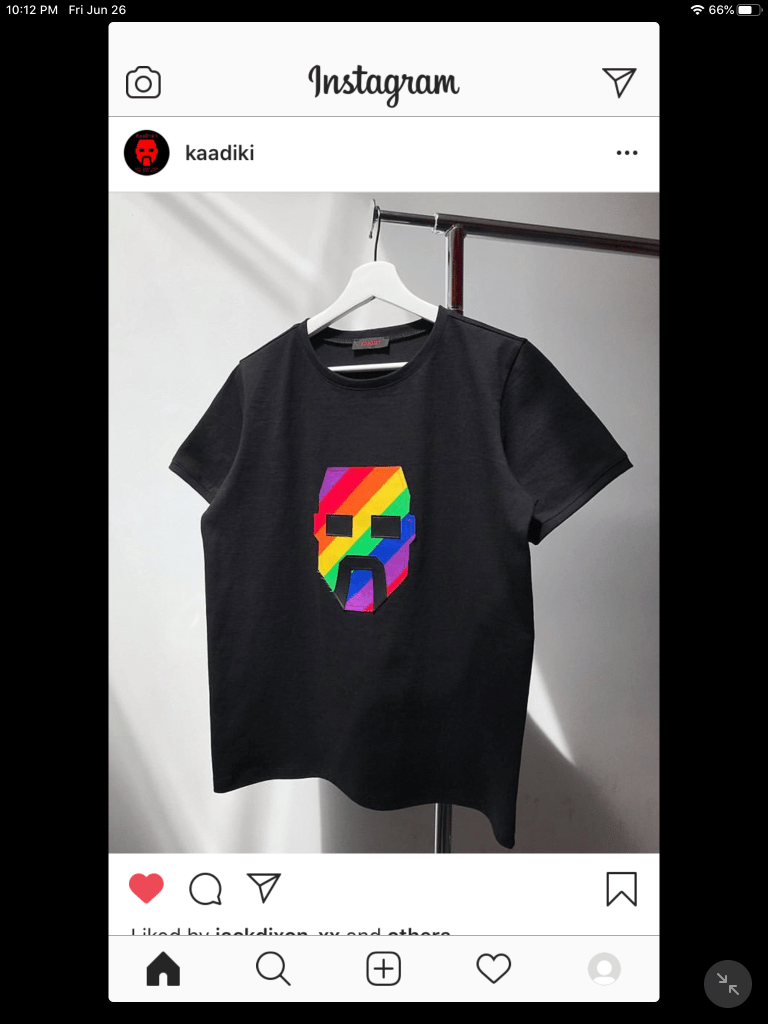Tap the shrink view corner button
The image size is (768, 1024).
[x=728, y=984]
